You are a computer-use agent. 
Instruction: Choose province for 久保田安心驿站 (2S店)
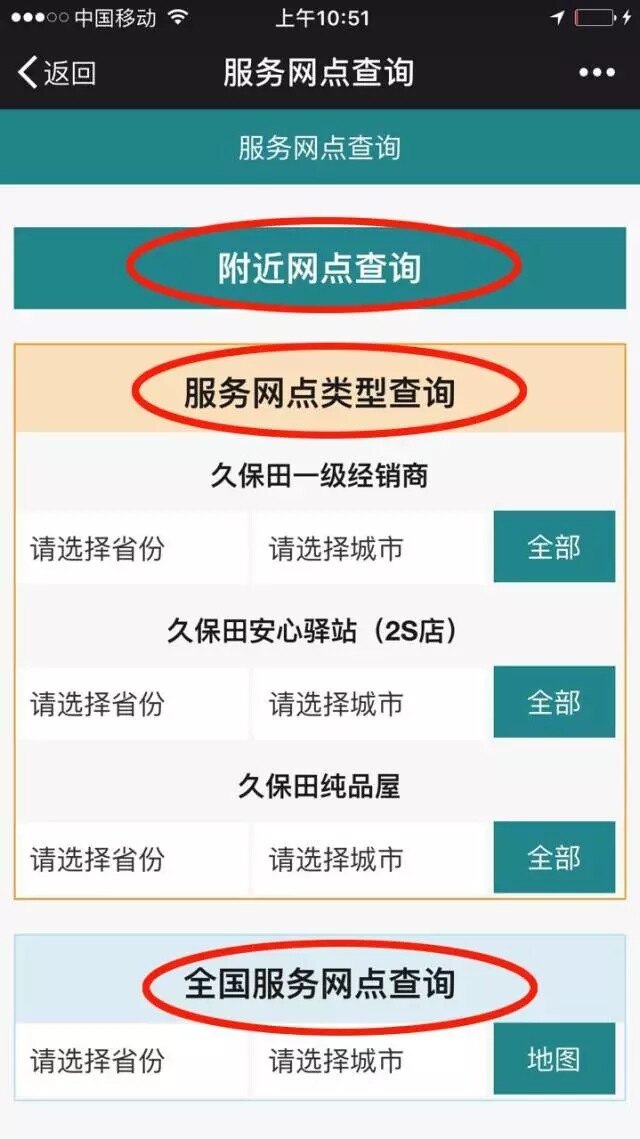click(131, 703)
